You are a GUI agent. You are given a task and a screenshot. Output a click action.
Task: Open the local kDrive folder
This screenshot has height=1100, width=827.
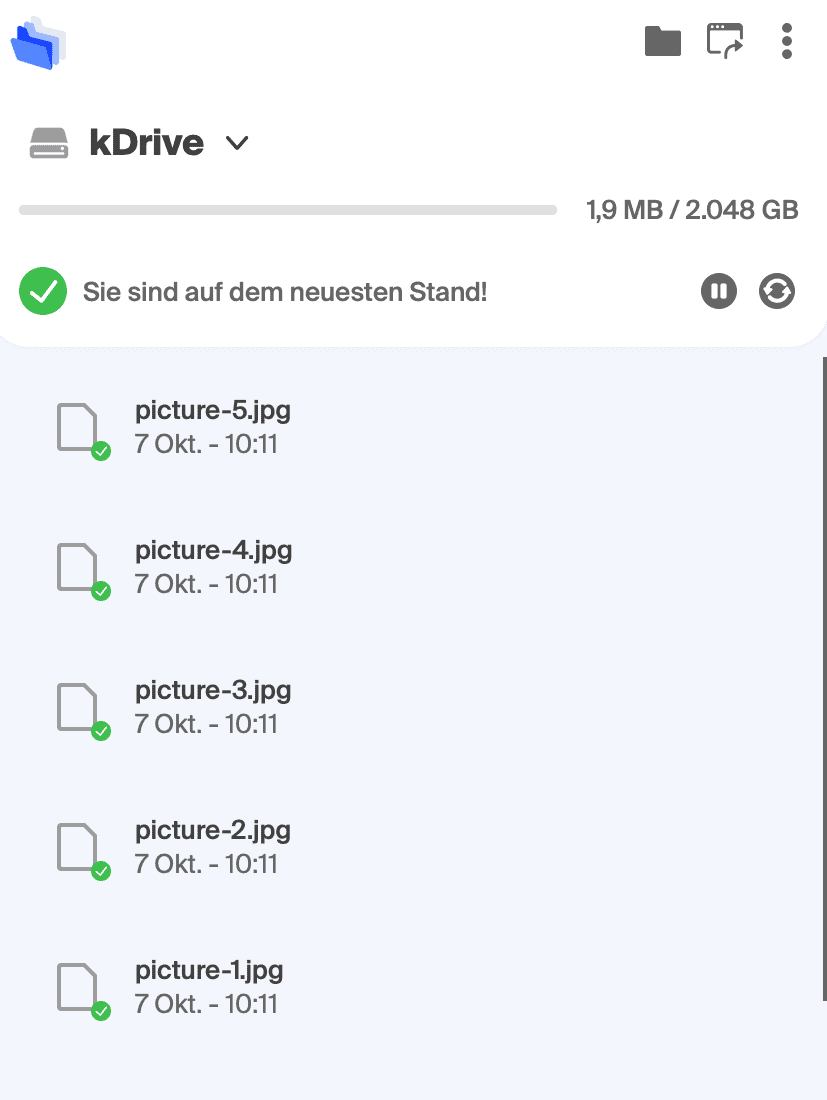(x=662, y=41)
